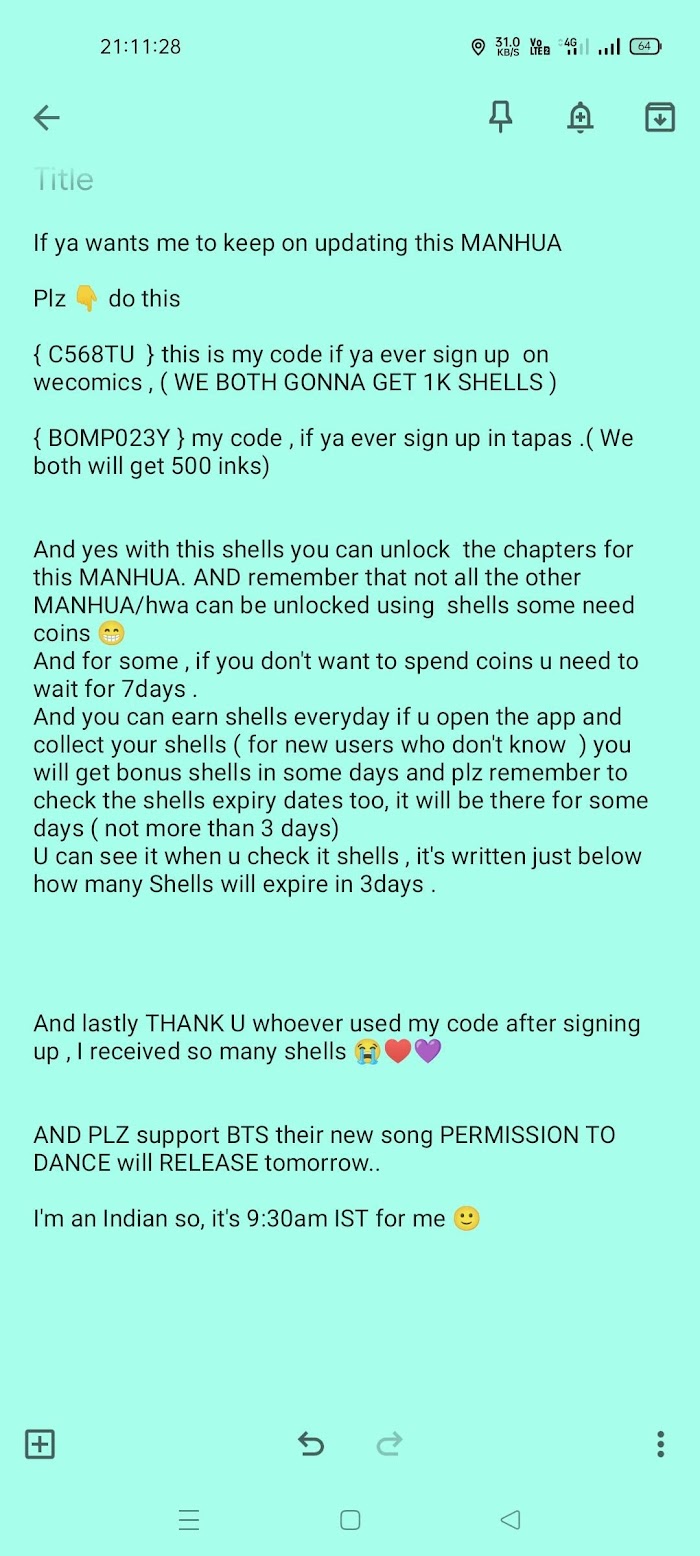Screen dimensions: 700x1556
Task: Undo the last edit
Action: click(311, 1444)
